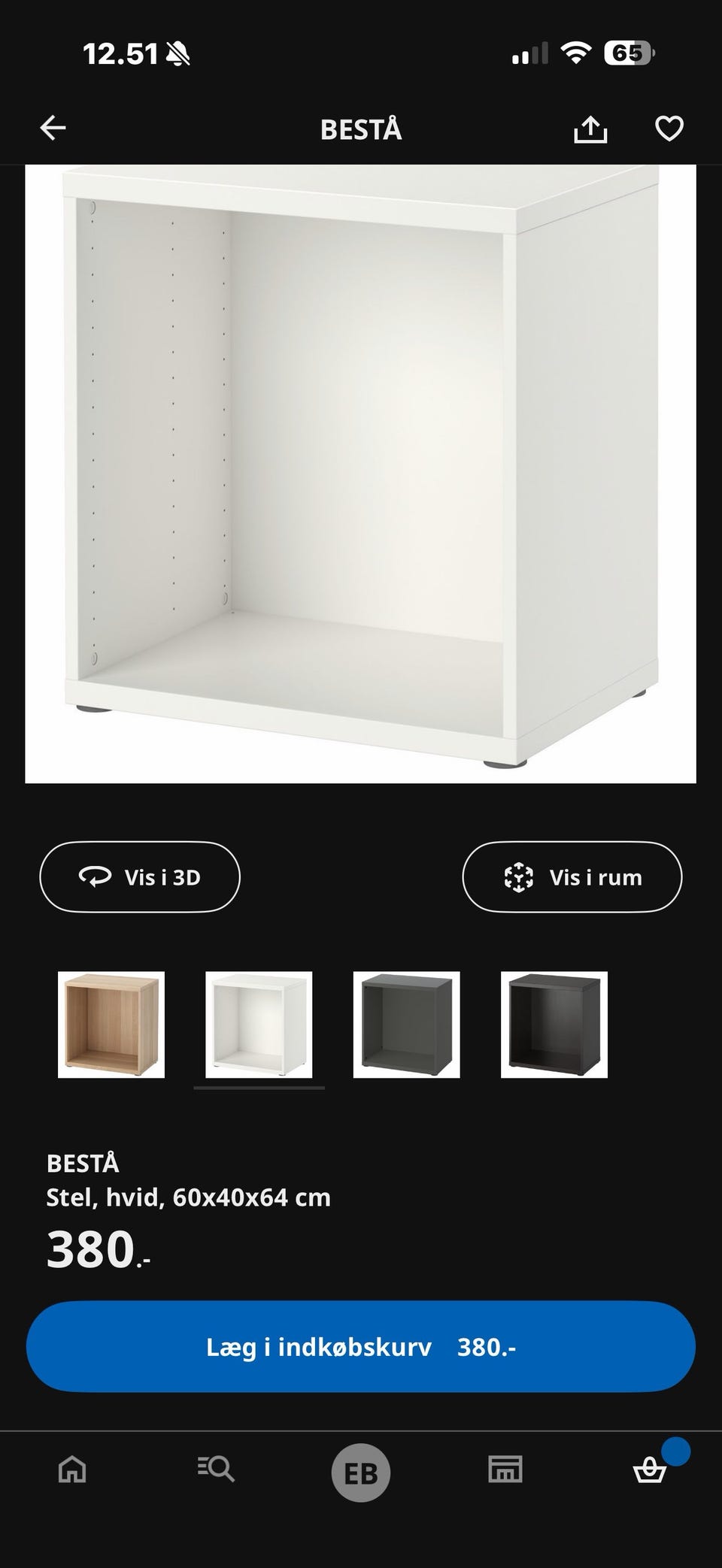Open the shopping cart with notification badge

click(x=649, y=1471)
